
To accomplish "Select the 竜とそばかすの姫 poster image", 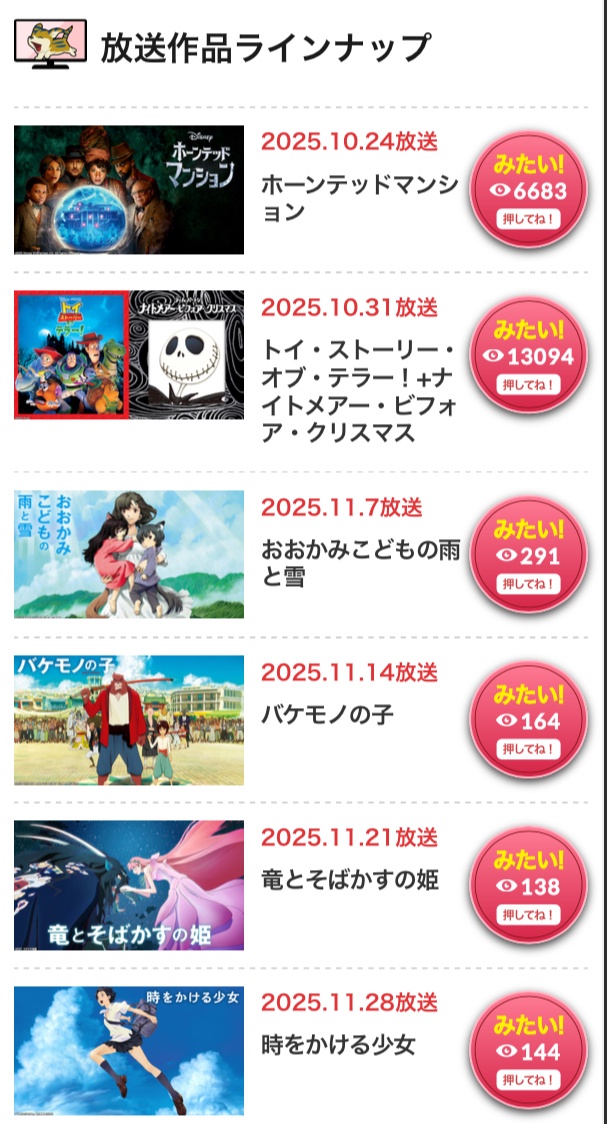I will (129, 885).
